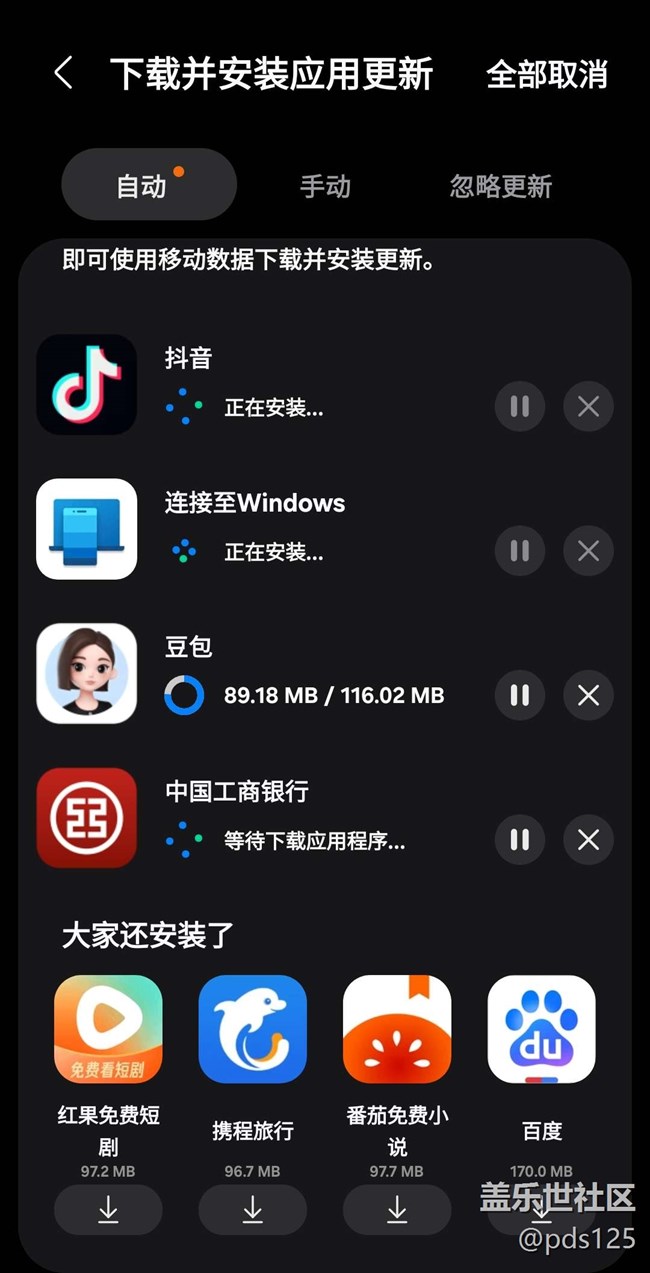Switch to the 手动 tab
Screen dimensions: 650x1273
tap(325, 186)
